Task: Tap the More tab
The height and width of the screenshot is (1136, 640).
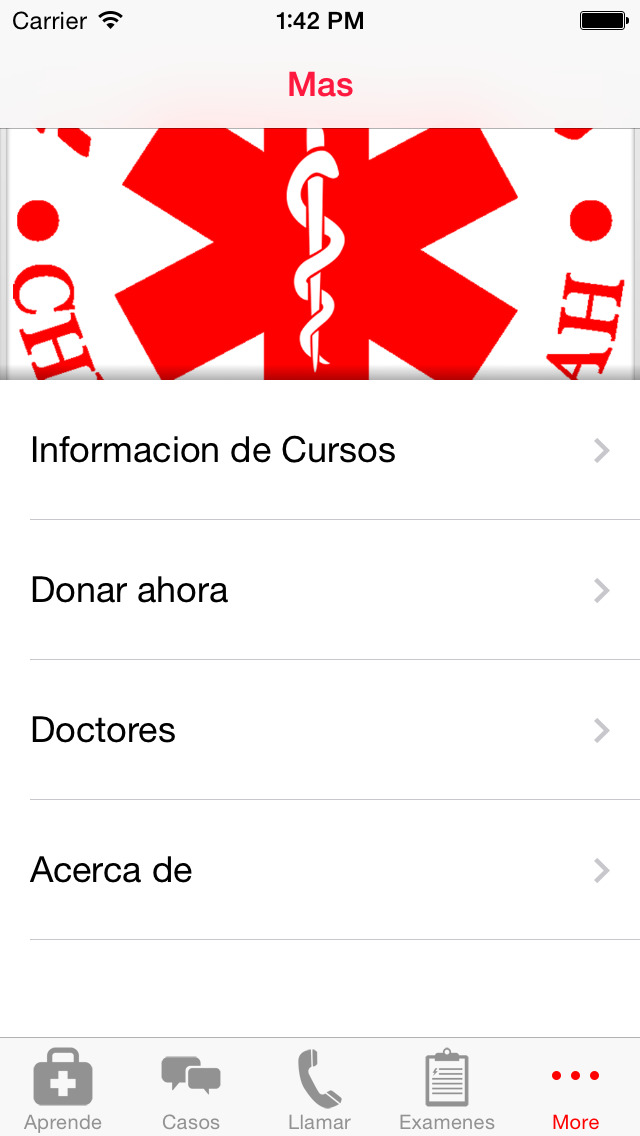Action: (x=576, y=1088)
